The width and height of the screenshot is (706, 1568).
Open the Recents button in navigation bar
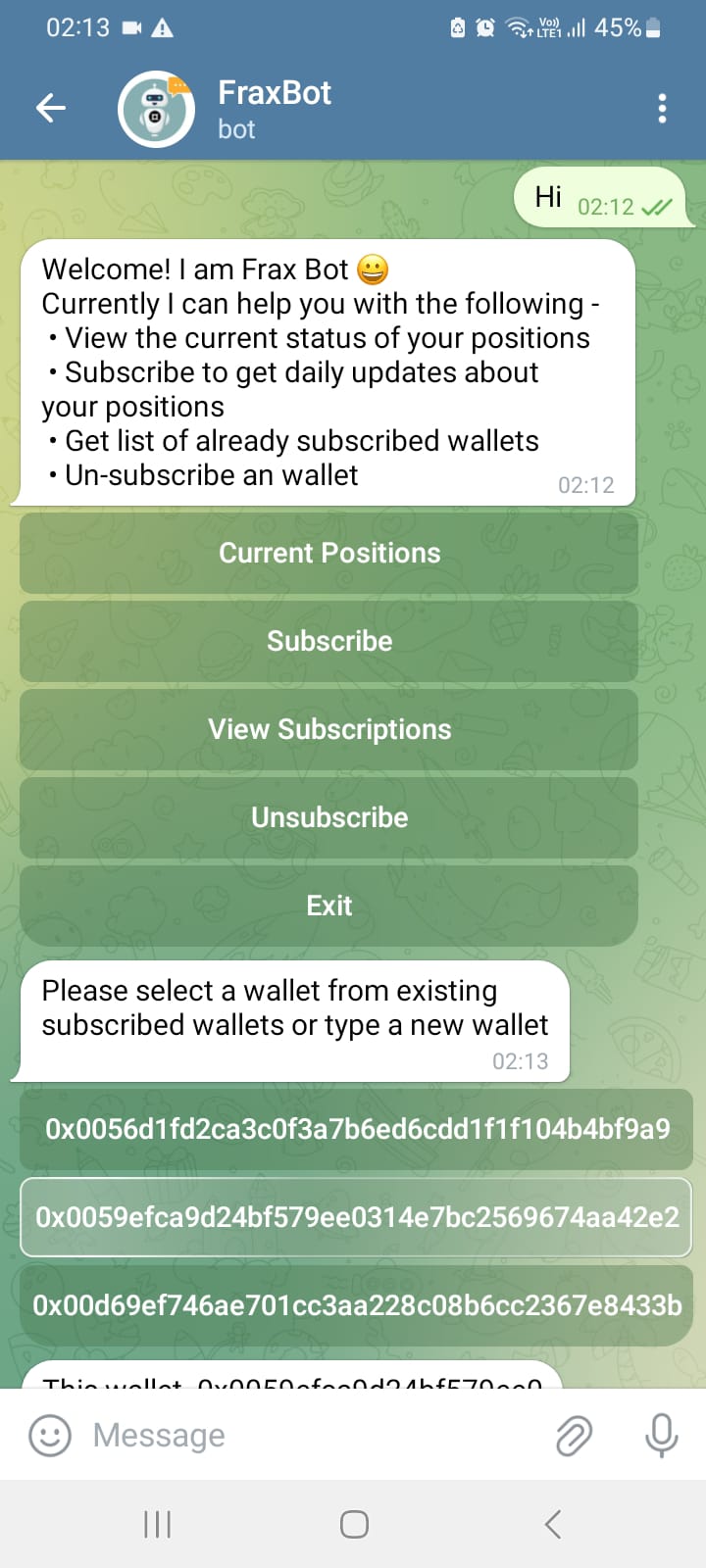[x=157, y=1524]
